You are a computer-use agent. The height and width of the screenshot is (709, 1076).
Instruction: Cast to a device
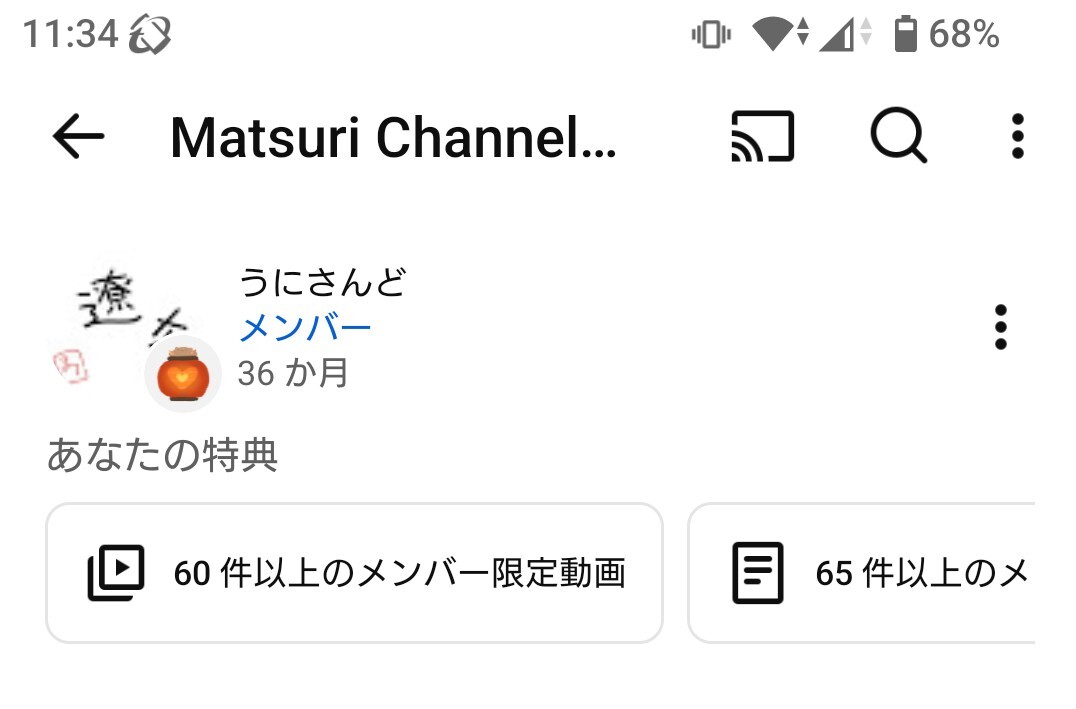pos(762,137)
